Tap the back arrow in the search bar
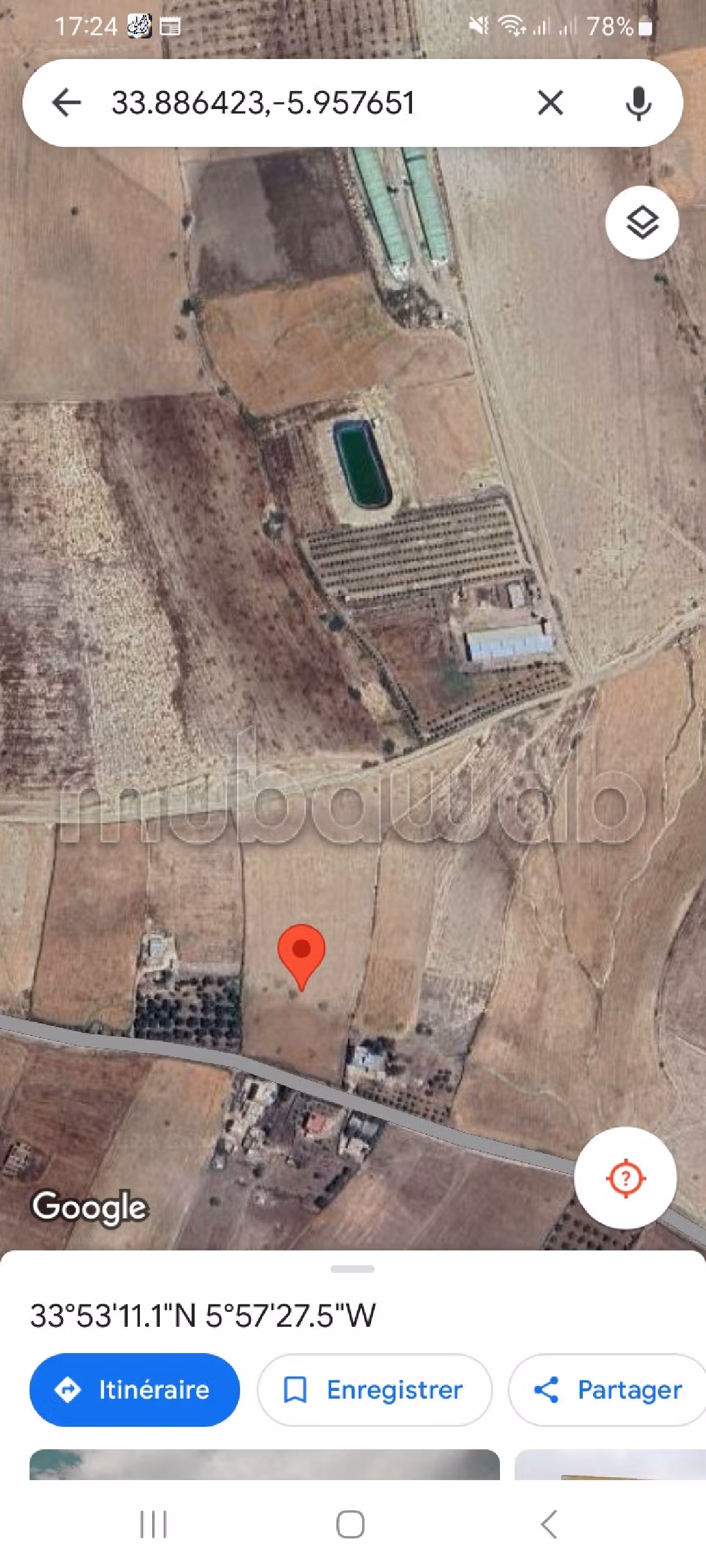Viewport: 706px width, 1568px height. [67, 103]
